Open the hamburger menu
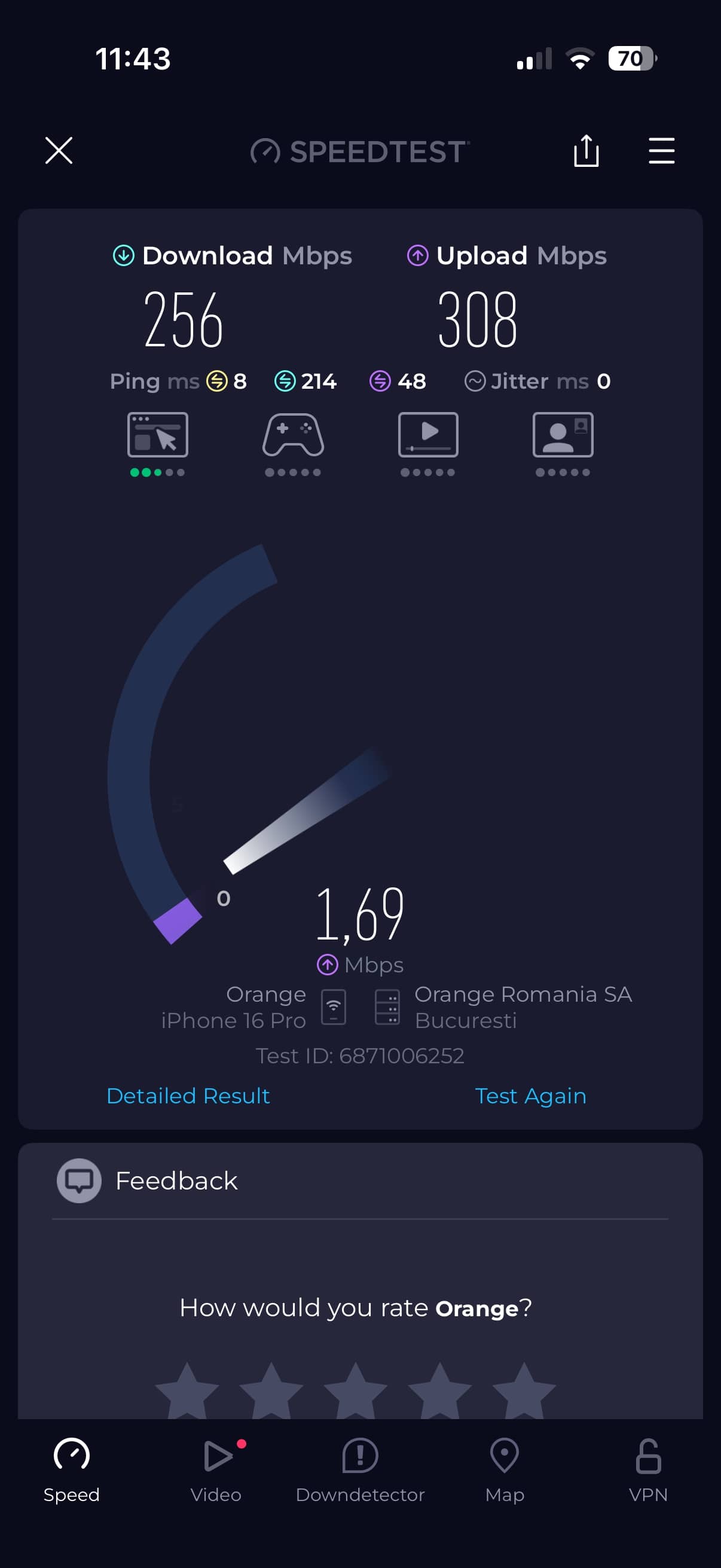 (661, 150)
